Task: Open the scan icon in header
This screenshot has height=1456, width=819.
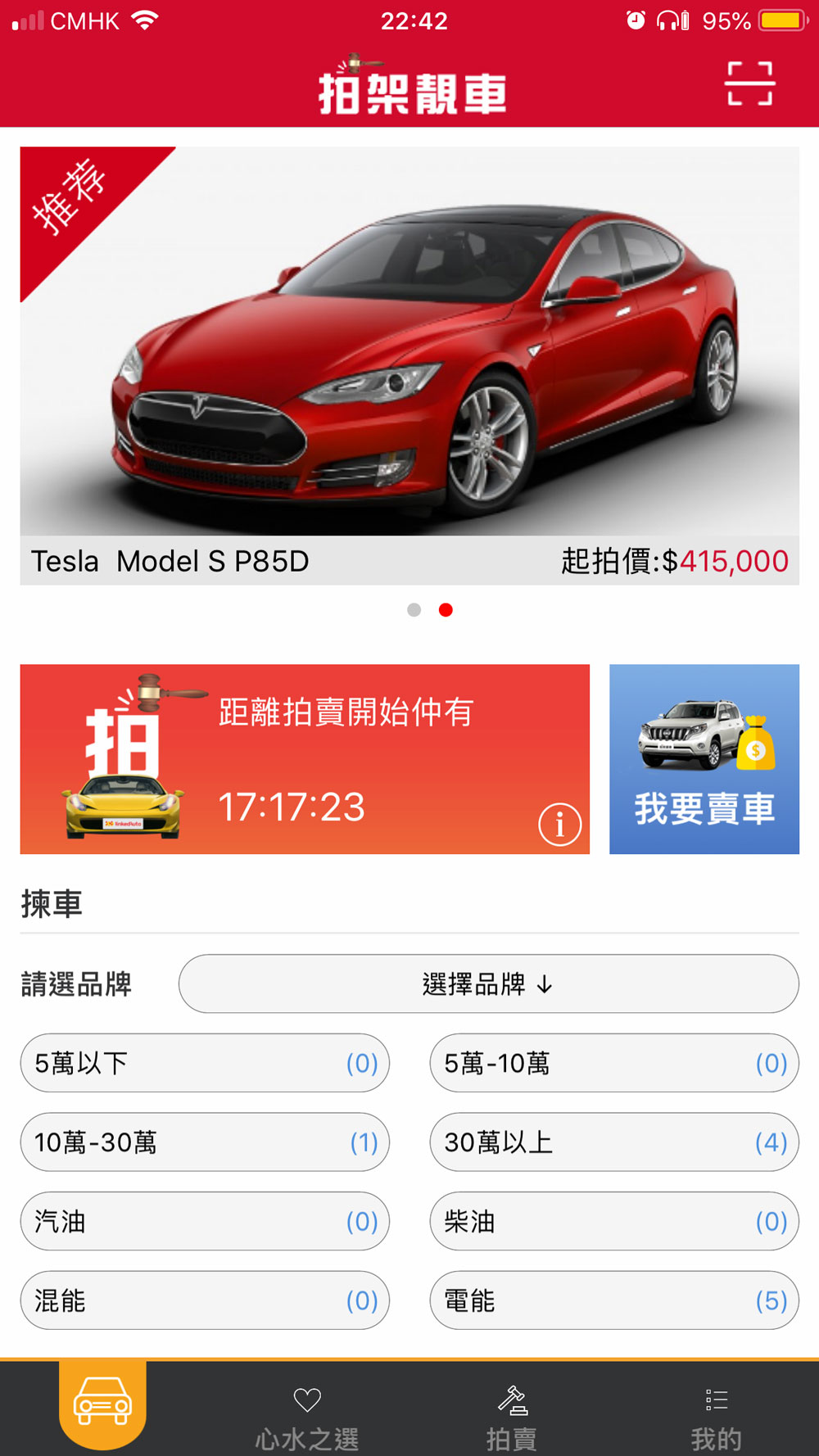Action: (749, 84)
